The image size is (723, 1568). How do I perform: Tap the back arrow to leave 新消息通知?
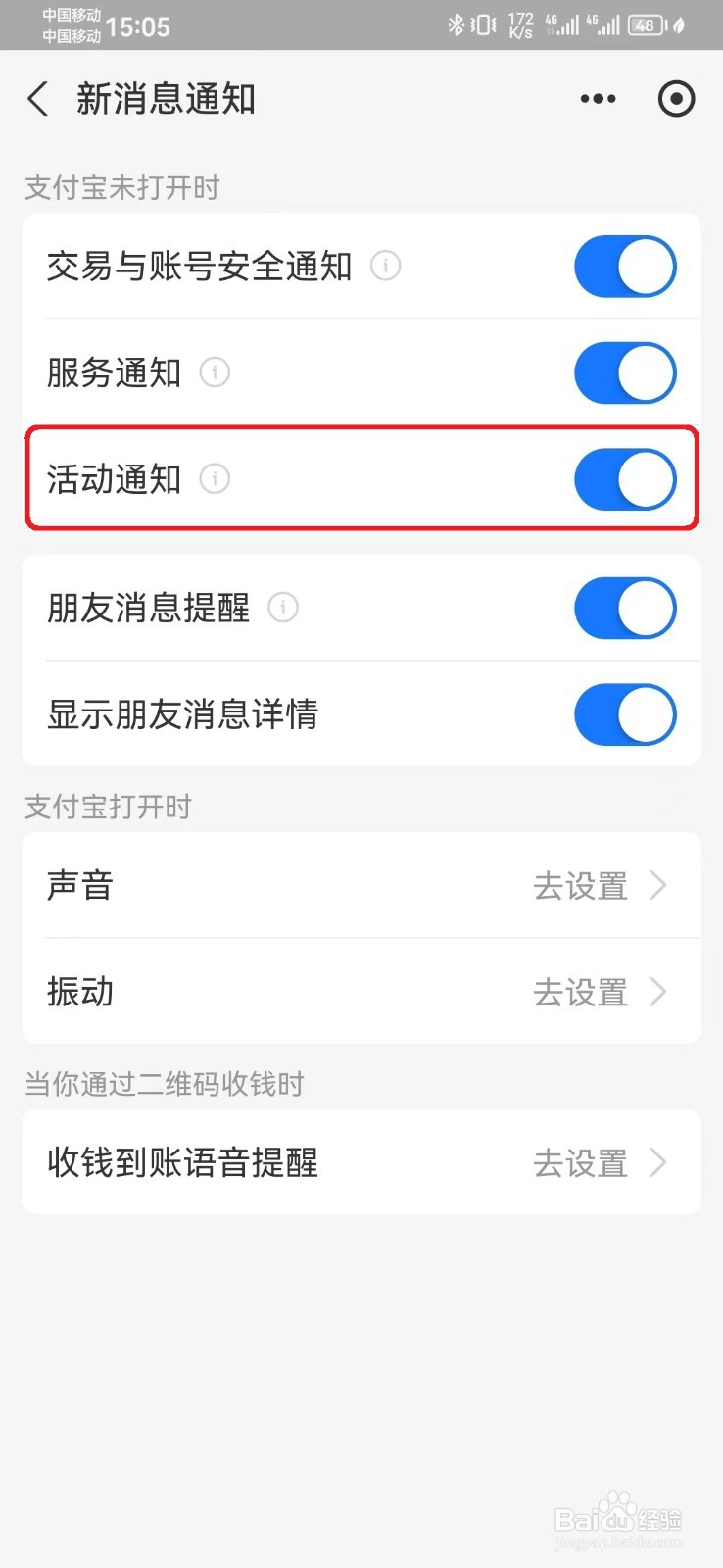(36, 99)
